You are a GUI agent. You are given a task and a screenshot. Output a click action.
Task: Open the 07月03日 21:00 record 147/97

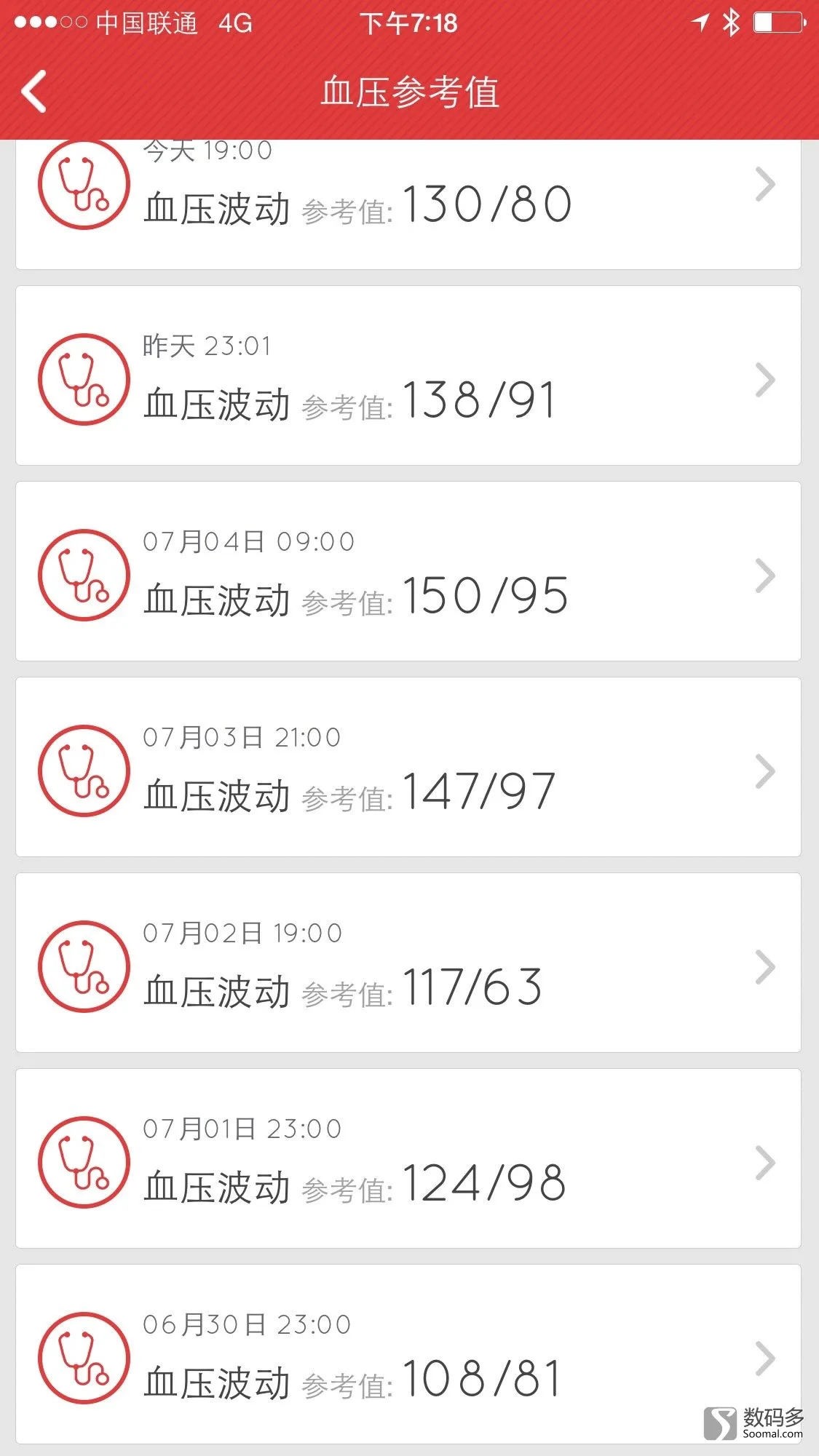(x=408, y=767)
